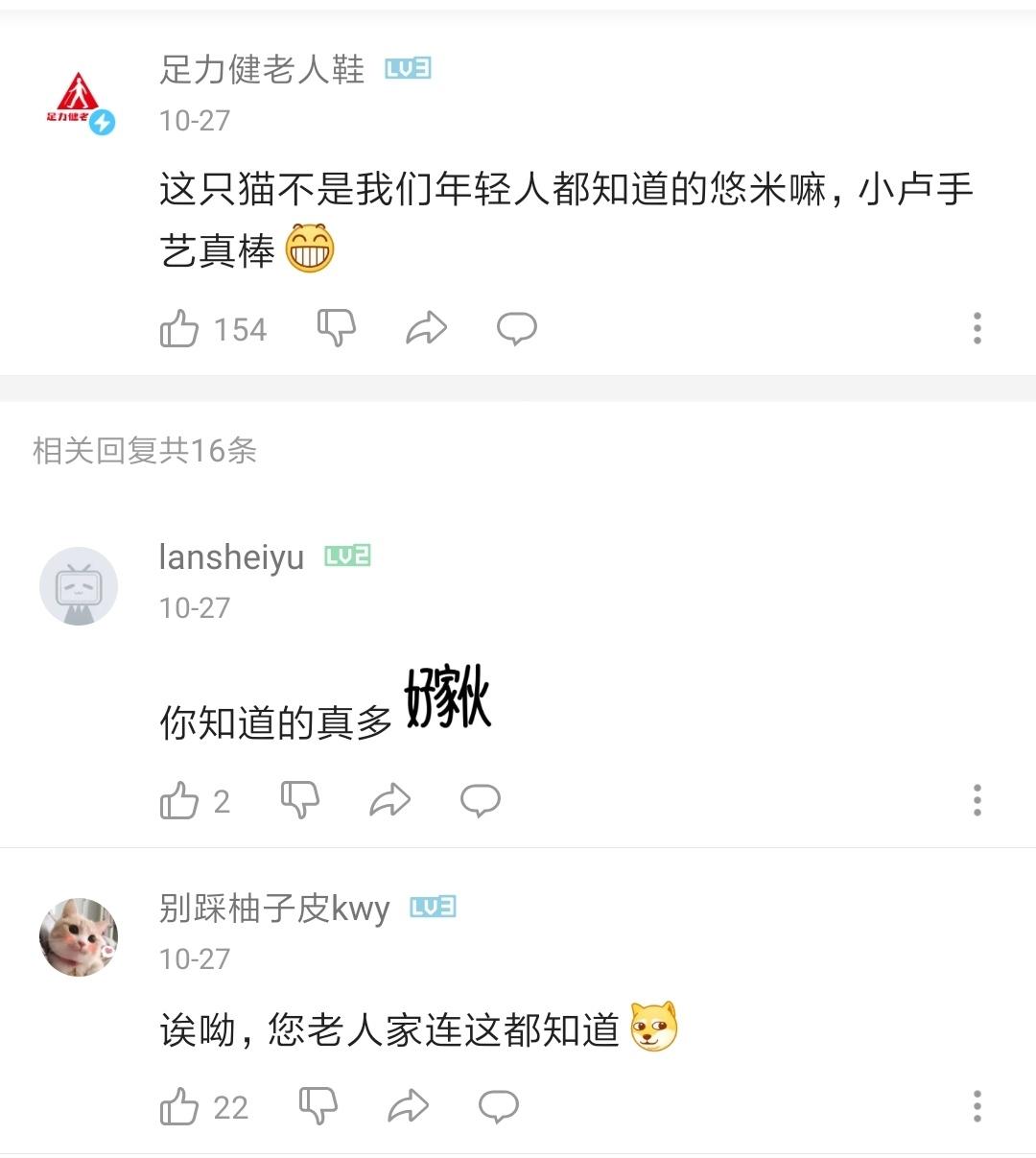Viewport: 1036px width, 1158px height.
Task: Share the comment by 足力健老人鞋
Action: pyautogui.click(x=427, y=328)
